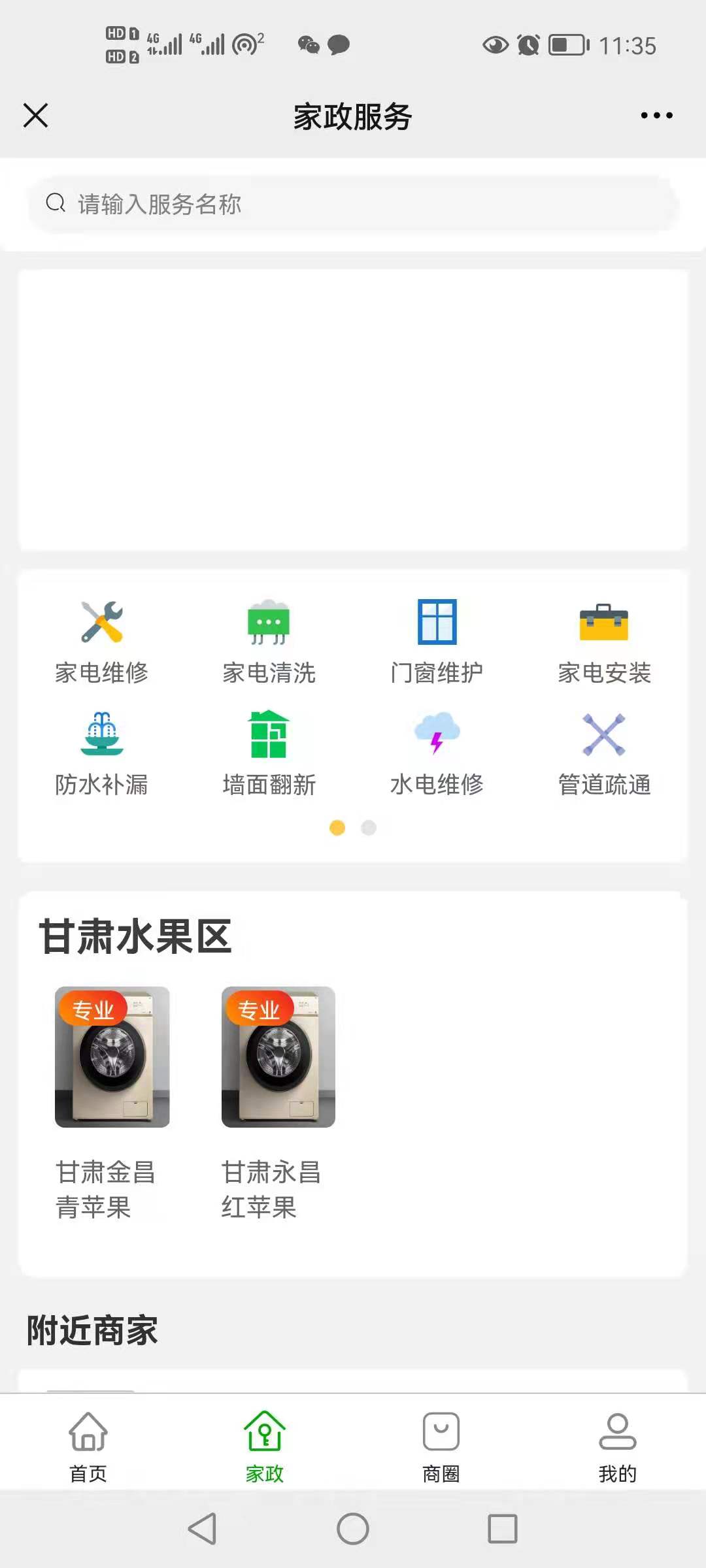The width and height of the screenshot is (706, 1568).
Task: Close the 家政服务 mini program
Action: click(36, 116)
